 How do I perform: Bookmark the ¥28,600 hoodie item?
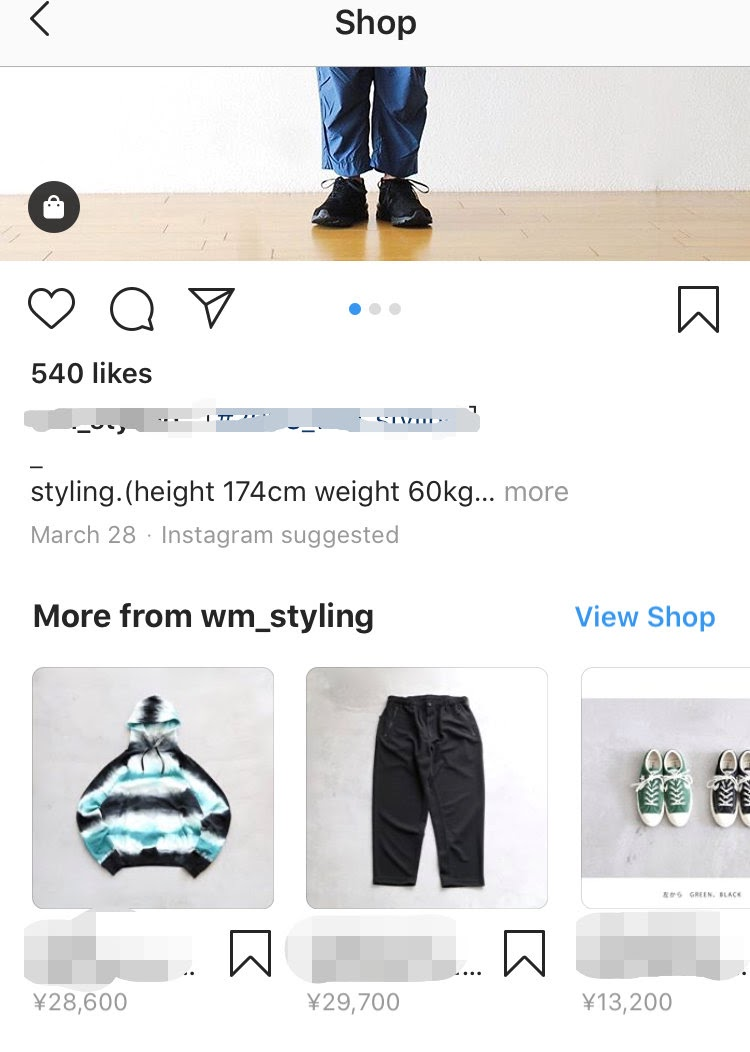(250, 952)
